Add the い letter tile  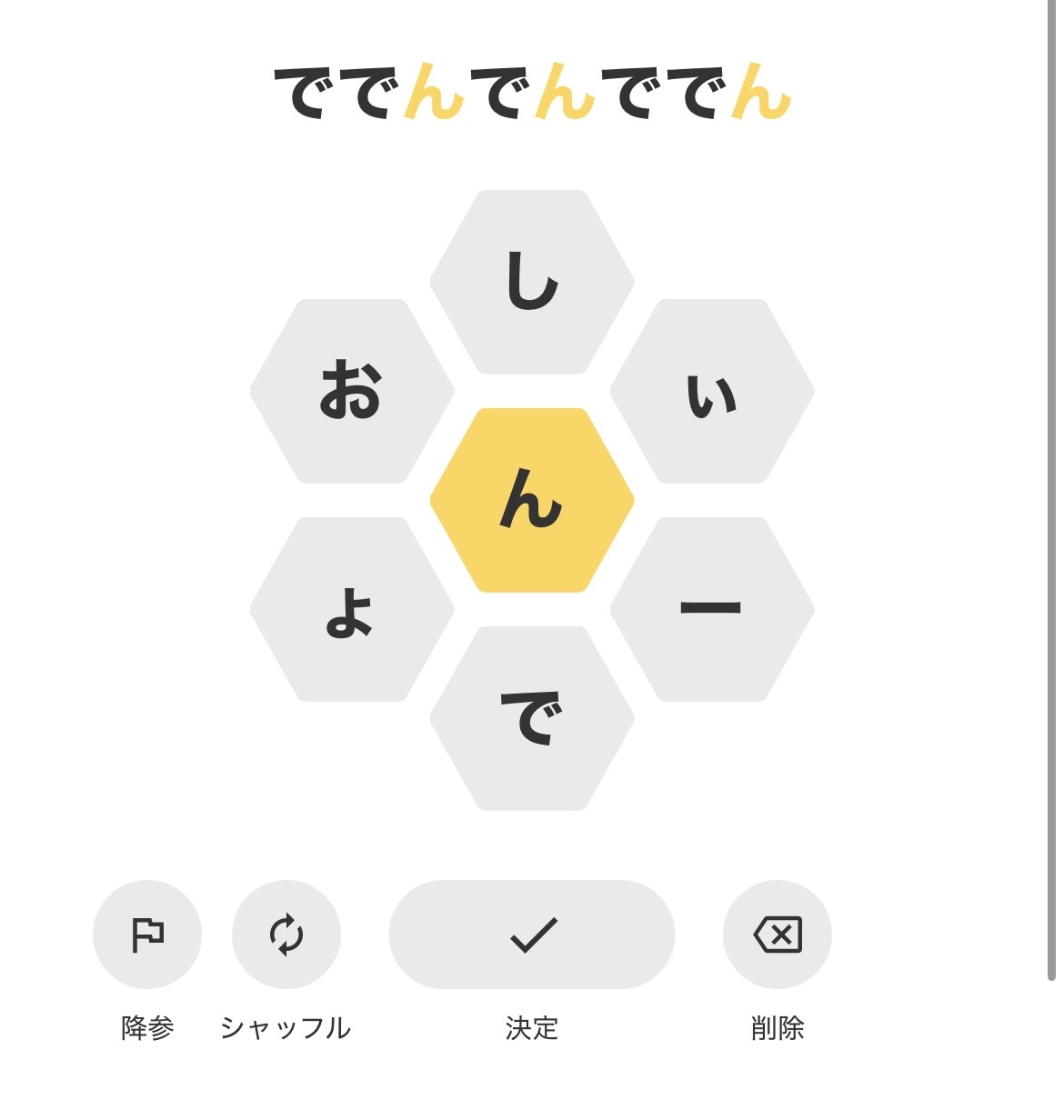(712, 391)
